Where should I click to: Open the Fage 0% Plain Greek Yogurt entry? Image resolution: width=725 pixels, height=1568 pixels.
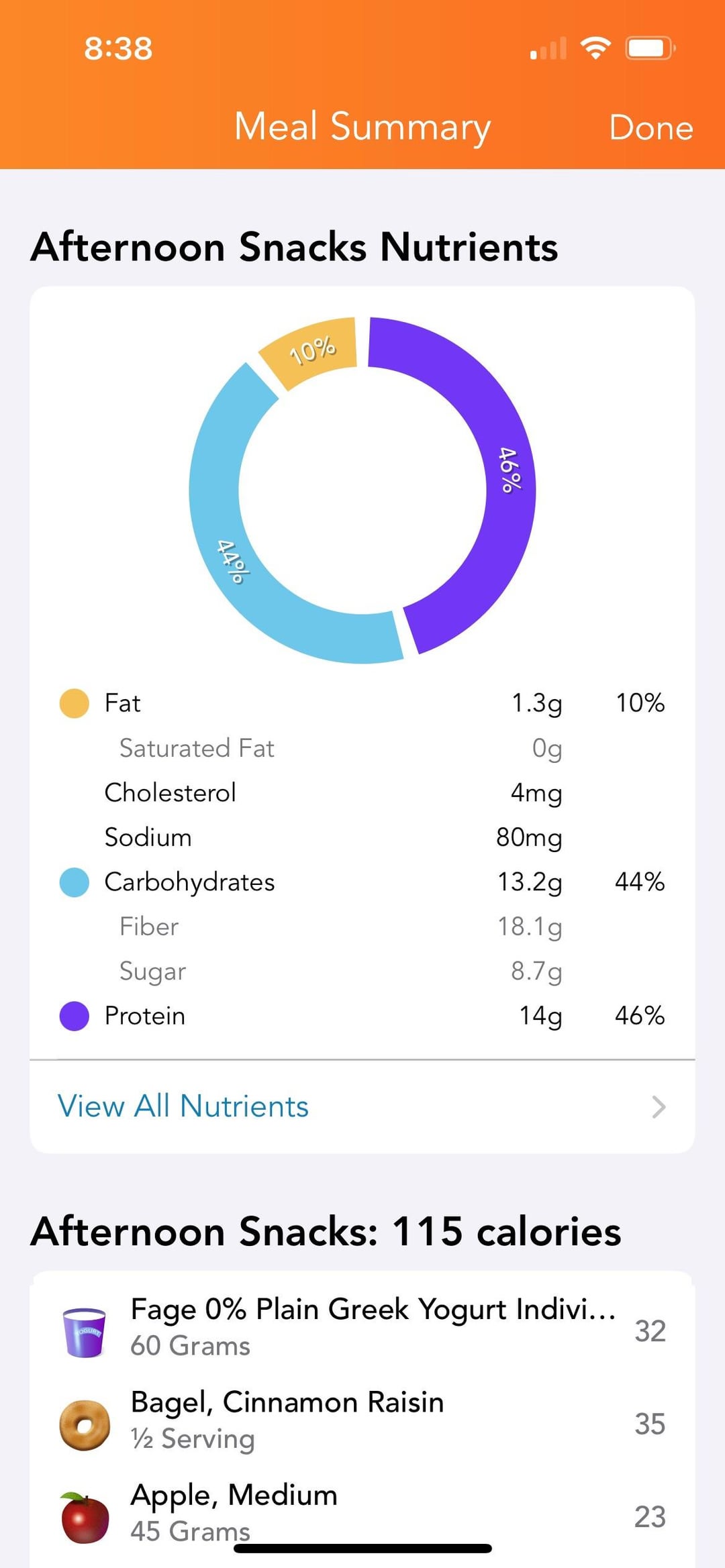coord(373,1326)
